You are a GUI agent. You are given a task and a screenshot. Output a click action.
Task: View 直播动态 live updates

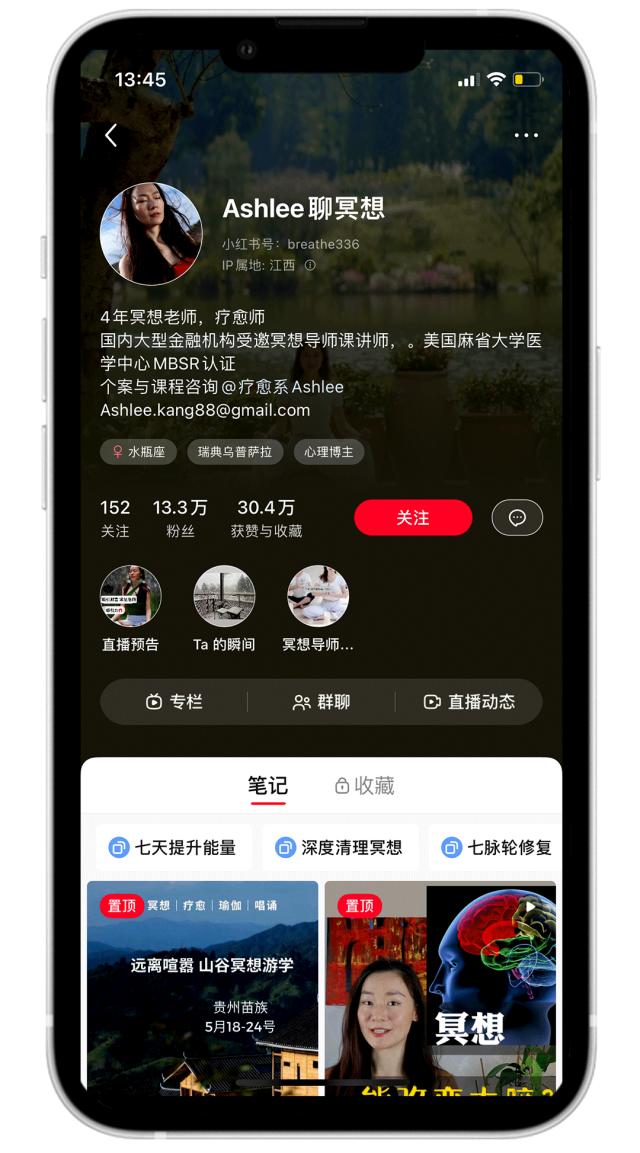(469, 702)
